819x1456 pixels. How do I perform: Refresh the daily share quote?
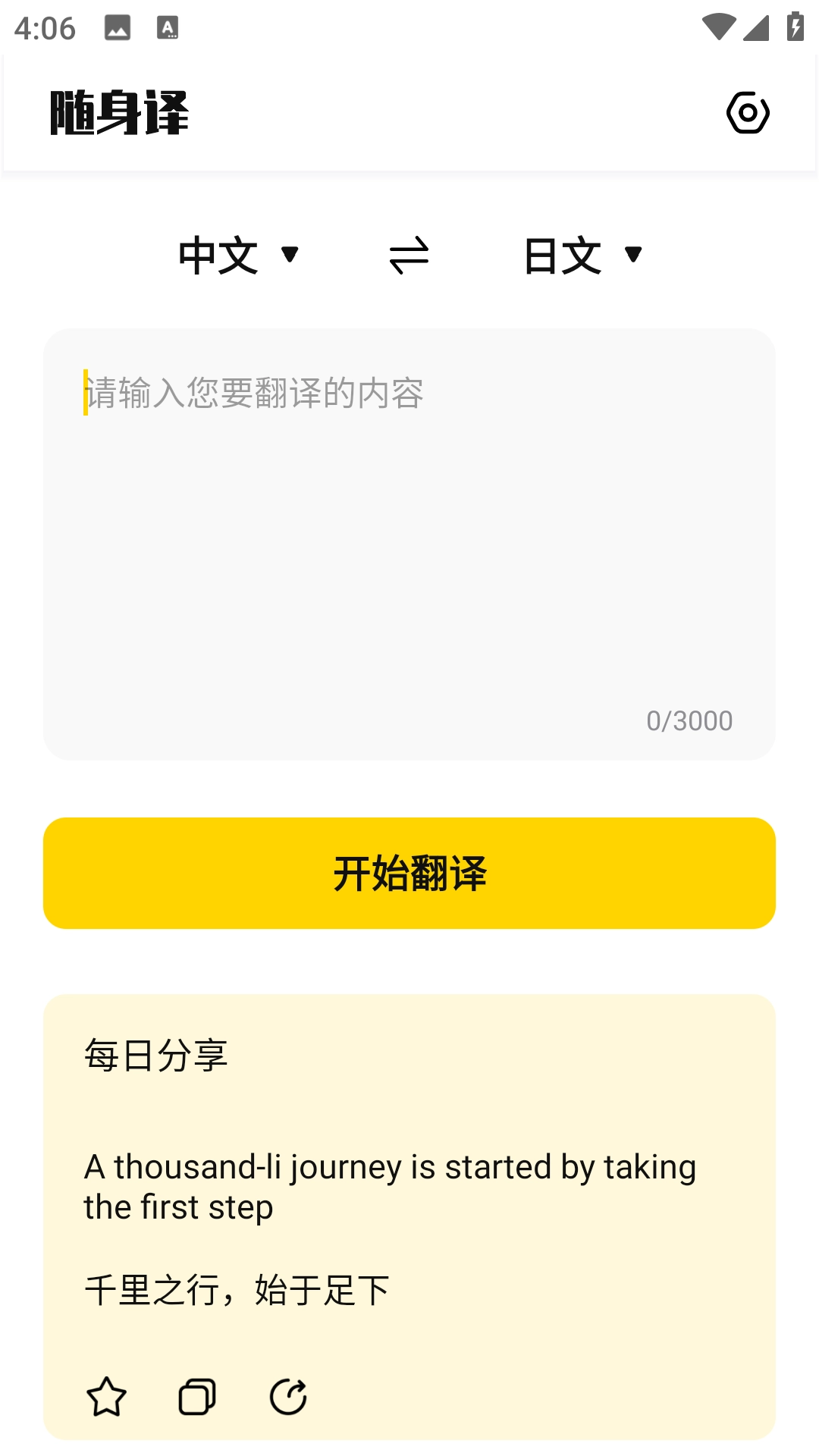[288, 1395]
